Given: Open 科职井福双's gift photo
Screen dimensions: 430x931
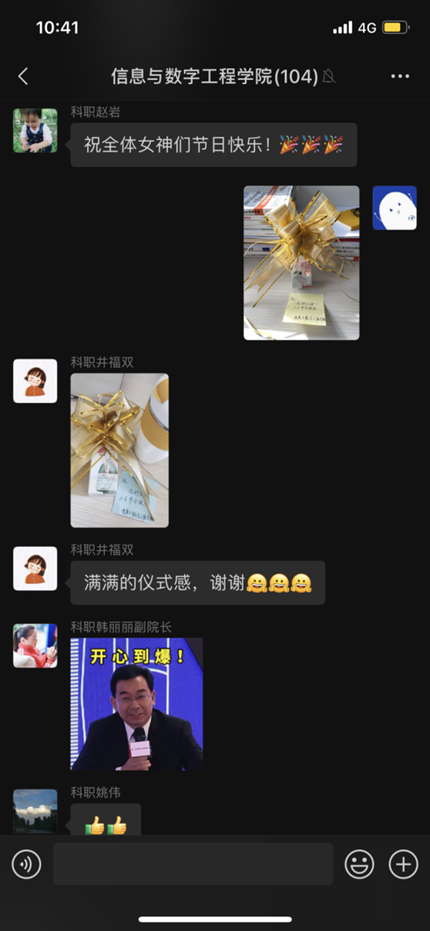Looking at the screenshot, I should pyautogui.click(x=119, y=450).
